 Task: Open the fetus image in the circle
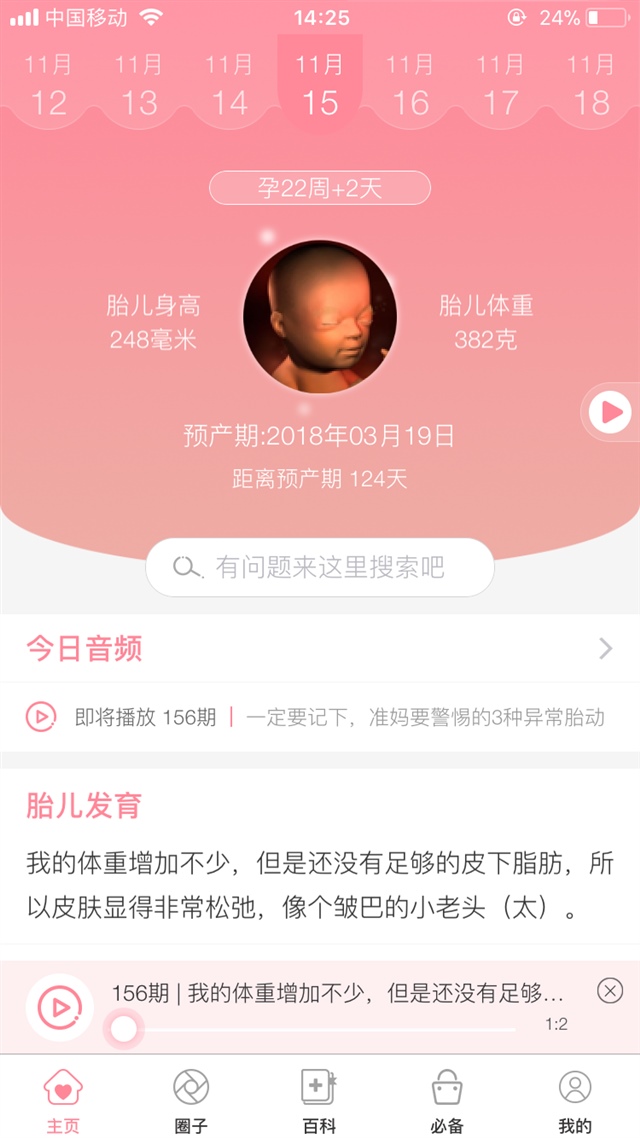(320, 316)
